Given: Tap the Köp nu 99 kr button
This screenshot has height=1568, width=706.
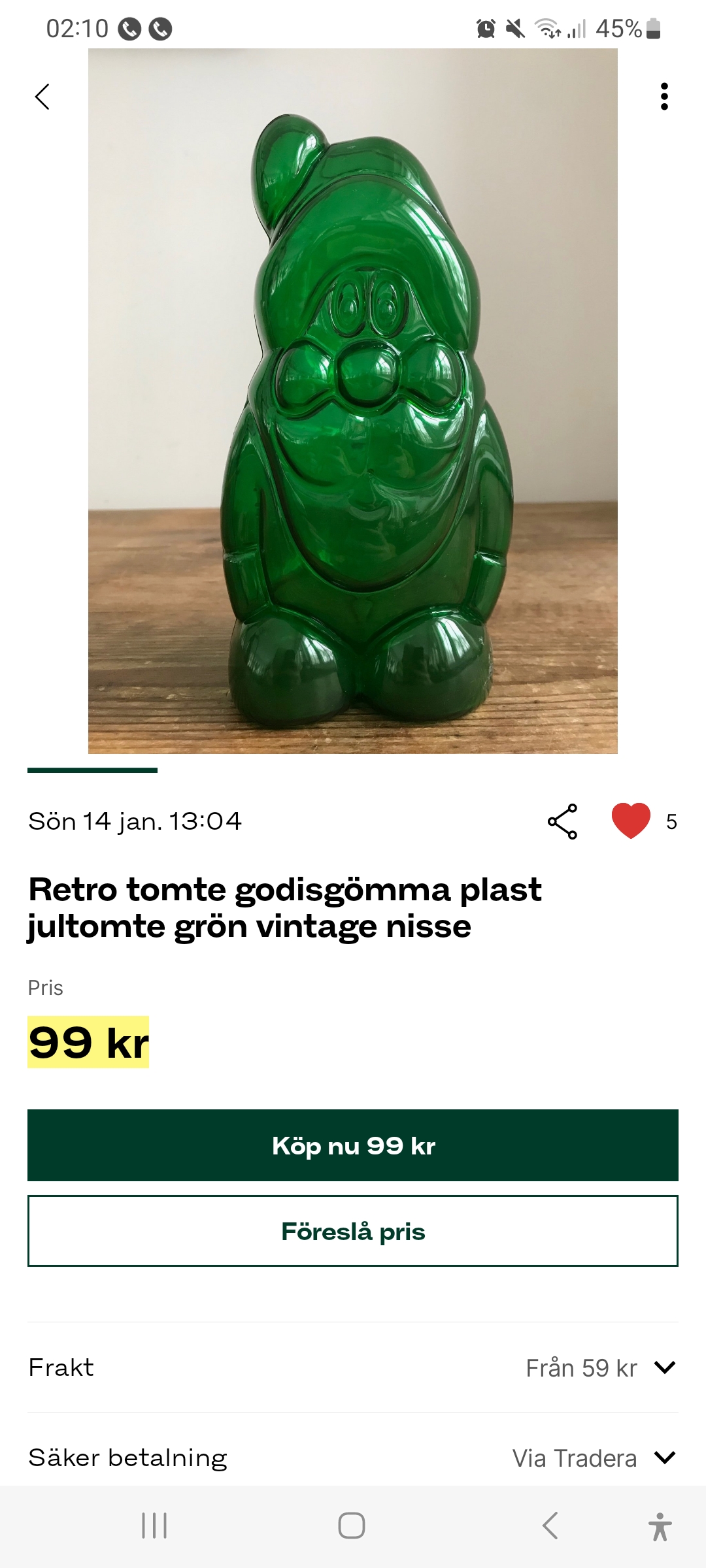Looking at the screenshot, I should click(x=353, y=1145).
